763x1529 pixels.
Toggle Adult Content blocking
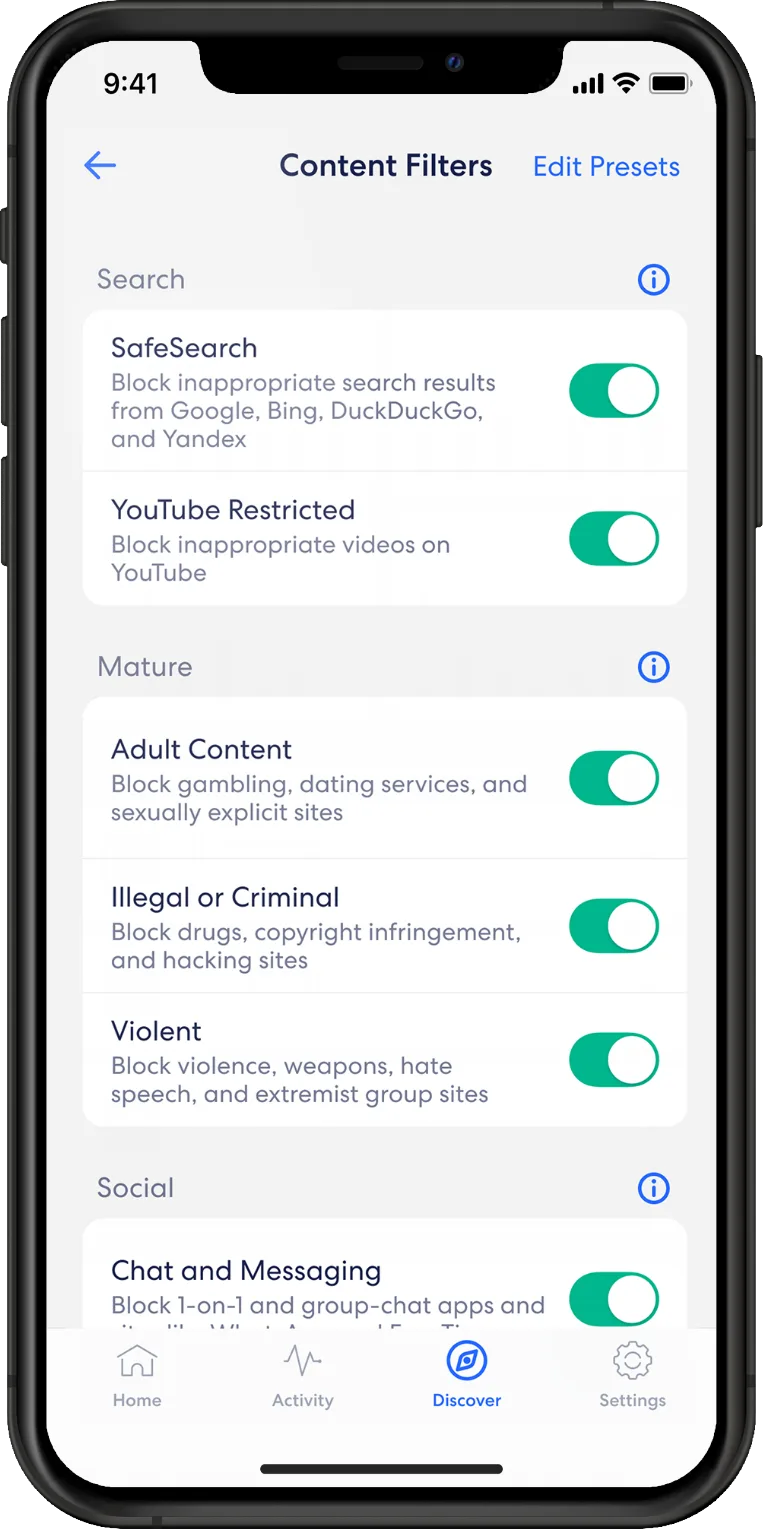pos(614,778)
